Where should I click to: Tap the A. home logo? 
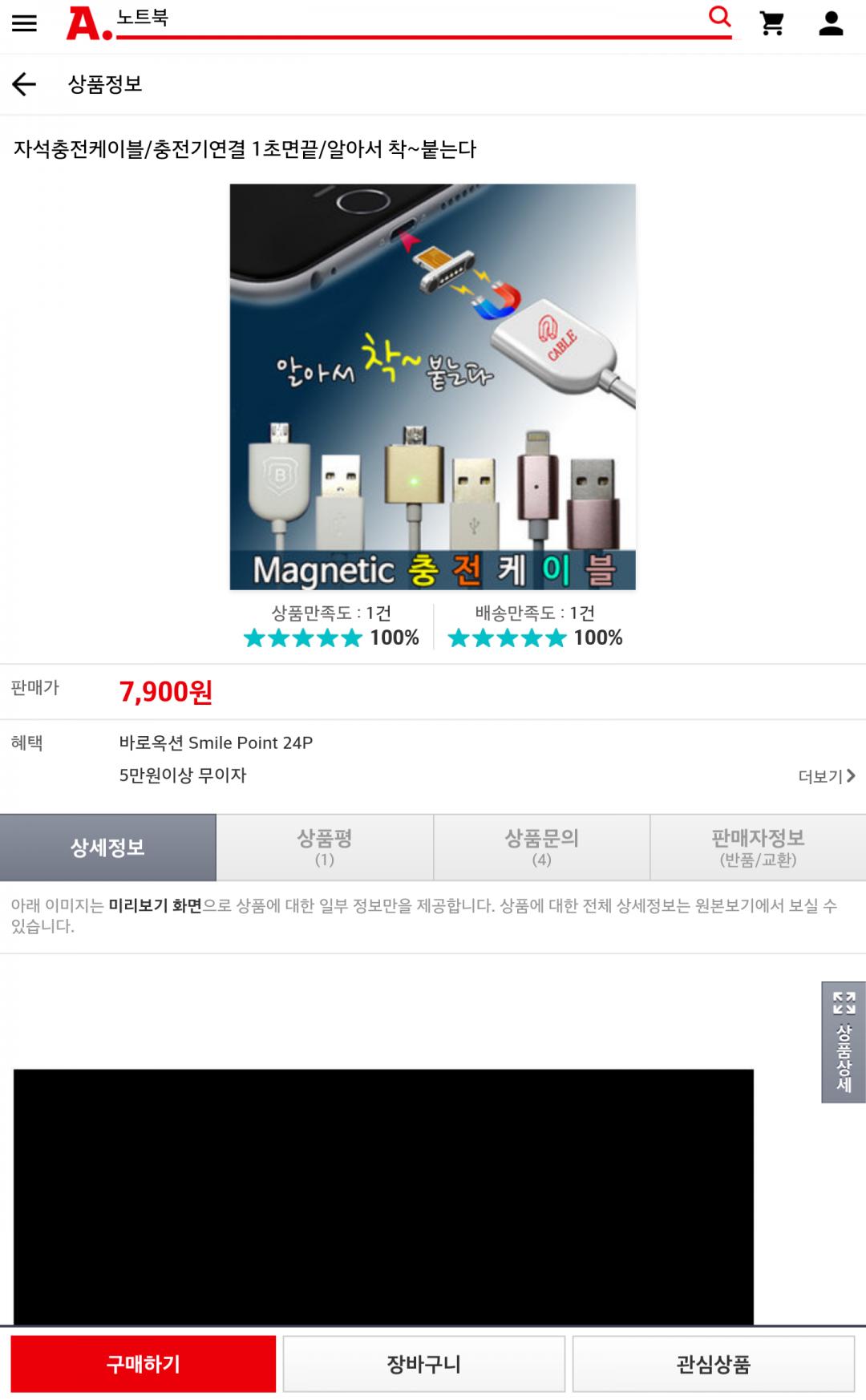click(x=87, y=23)
